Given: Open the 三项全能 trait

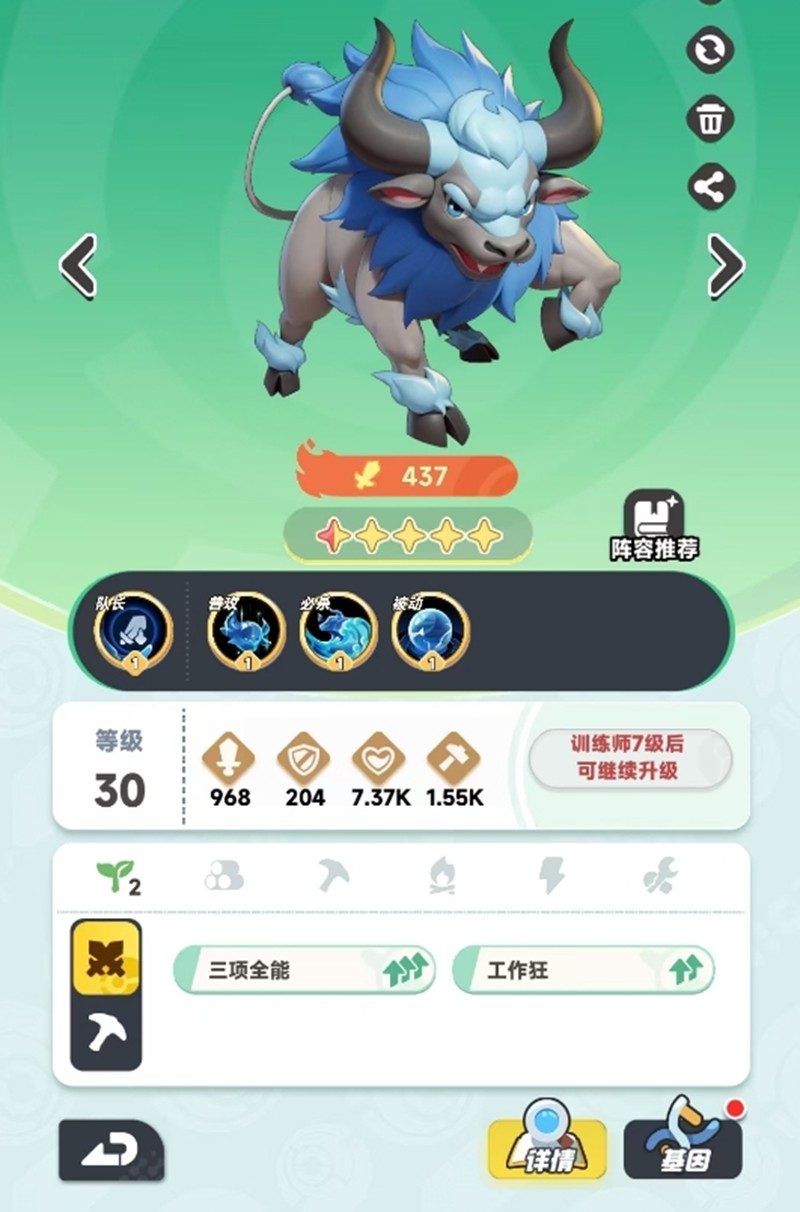Looking at the screenshot, I should coord(304,970).
